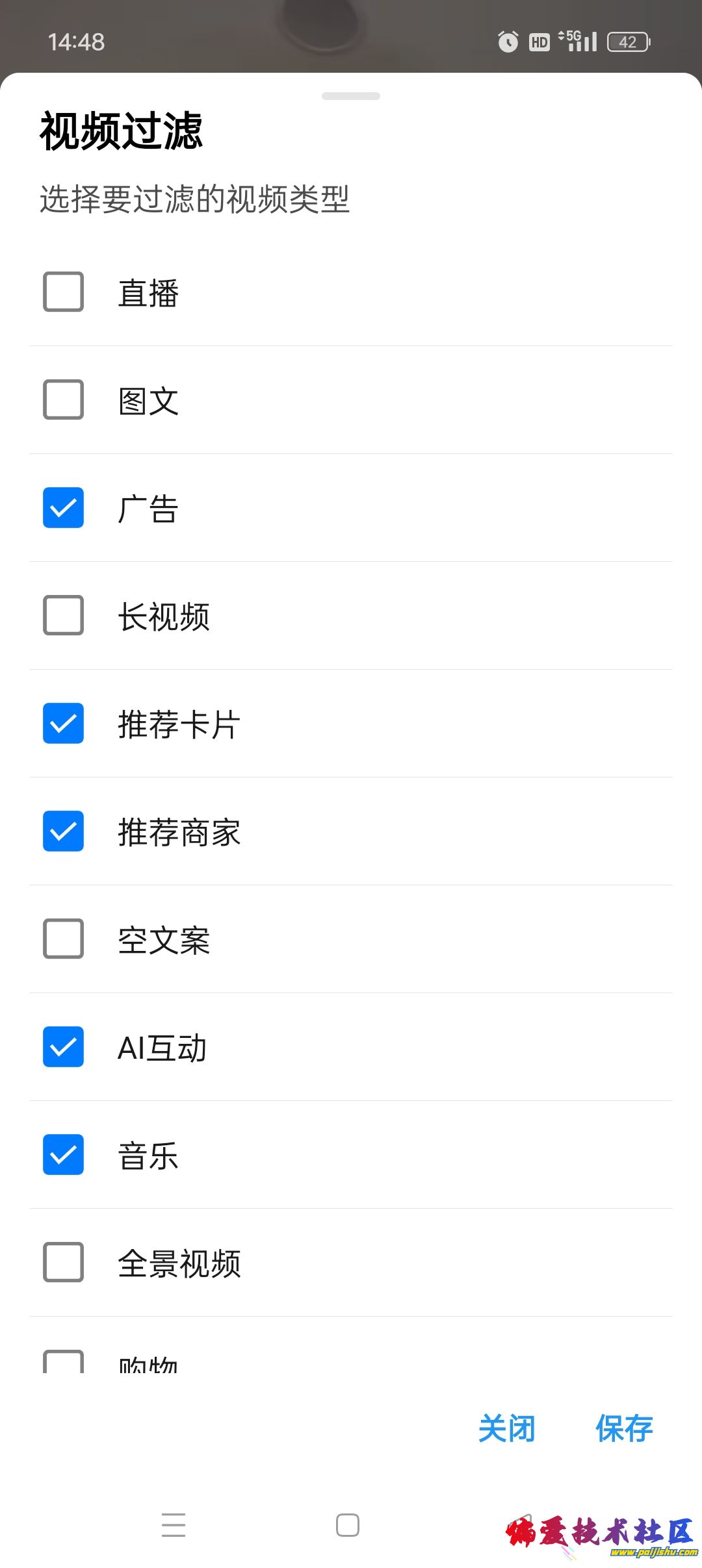Tick the 空文案 checkbox
Screen dimensions: 702x1568
[x=63, y=939]
